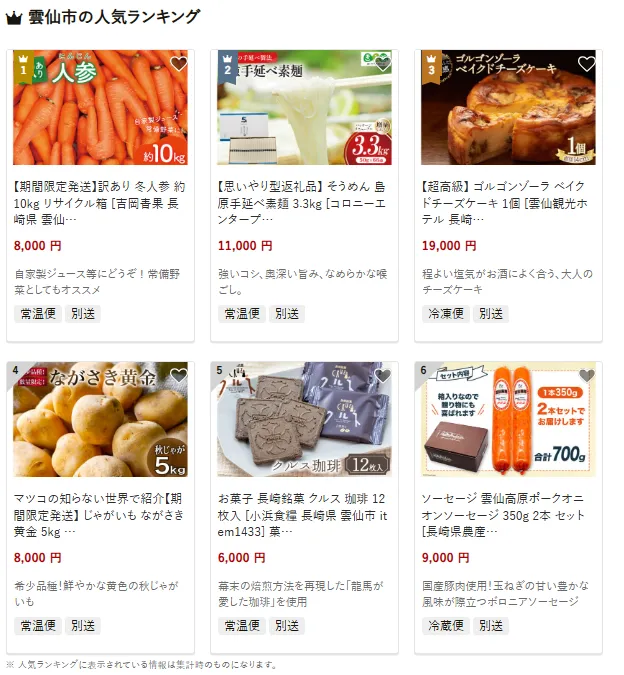
Task: Open the 訳あり 冬人参 10kg product card
Action: pos(100,201)
